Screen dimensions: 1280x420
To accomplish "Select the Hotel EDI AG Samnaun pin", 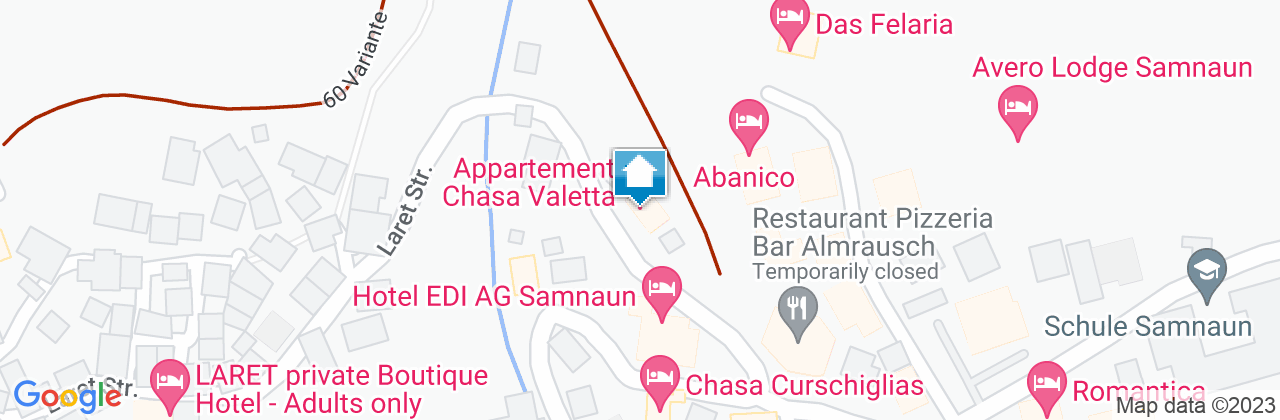I will click(x=661, y=290).
